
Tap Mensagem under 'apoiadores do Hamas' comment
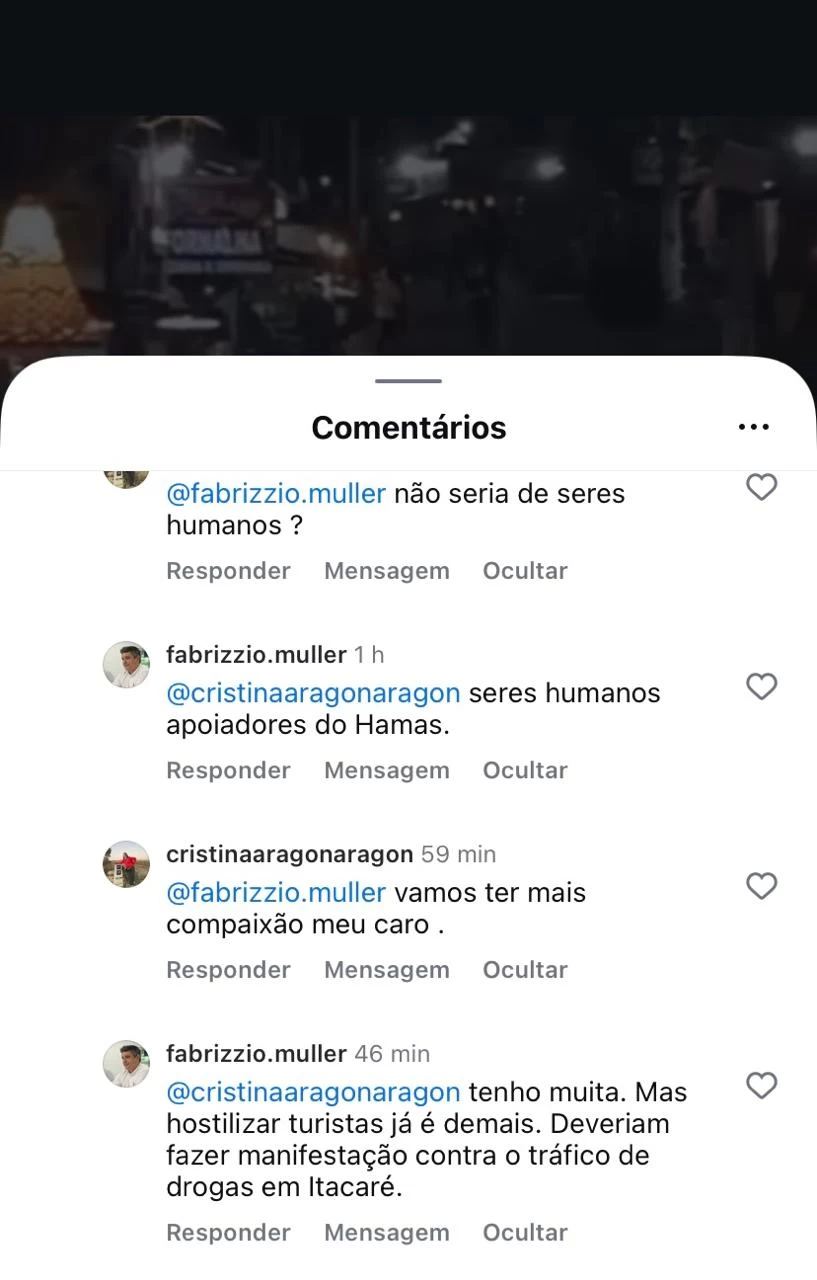(x=386, y=770)
